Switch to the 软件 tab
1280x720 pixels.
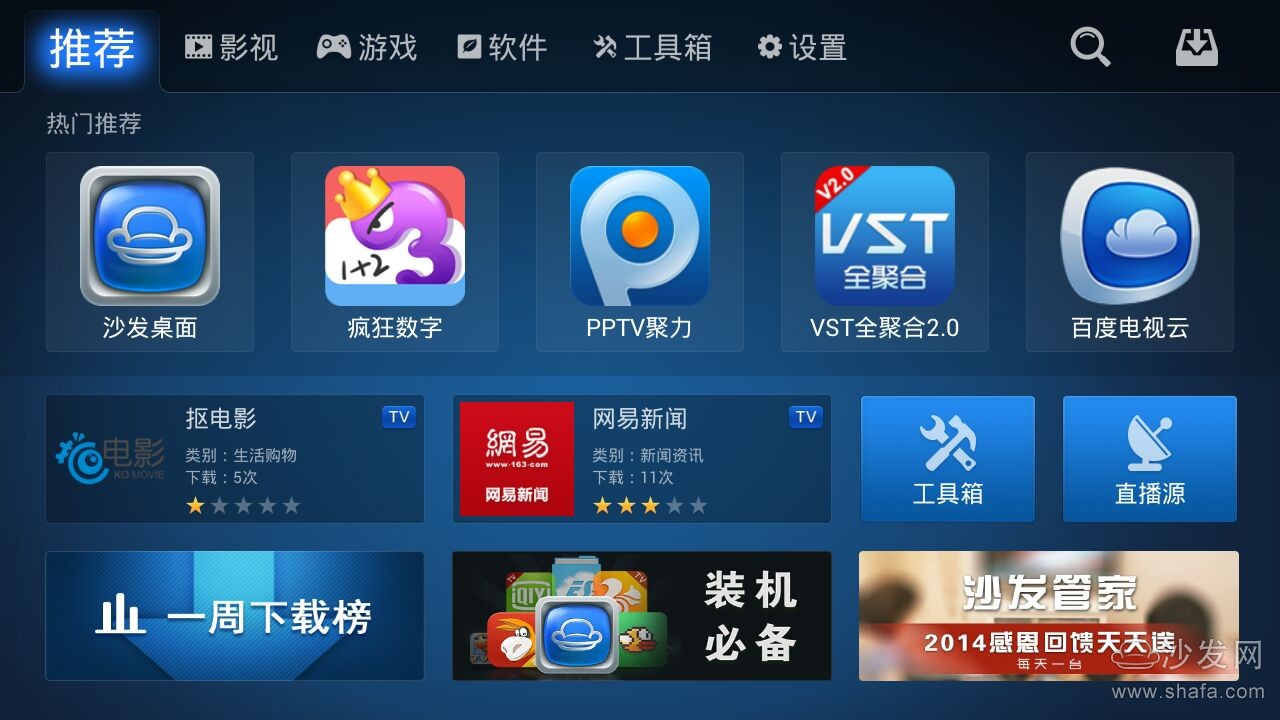click(x=502, y=47)
